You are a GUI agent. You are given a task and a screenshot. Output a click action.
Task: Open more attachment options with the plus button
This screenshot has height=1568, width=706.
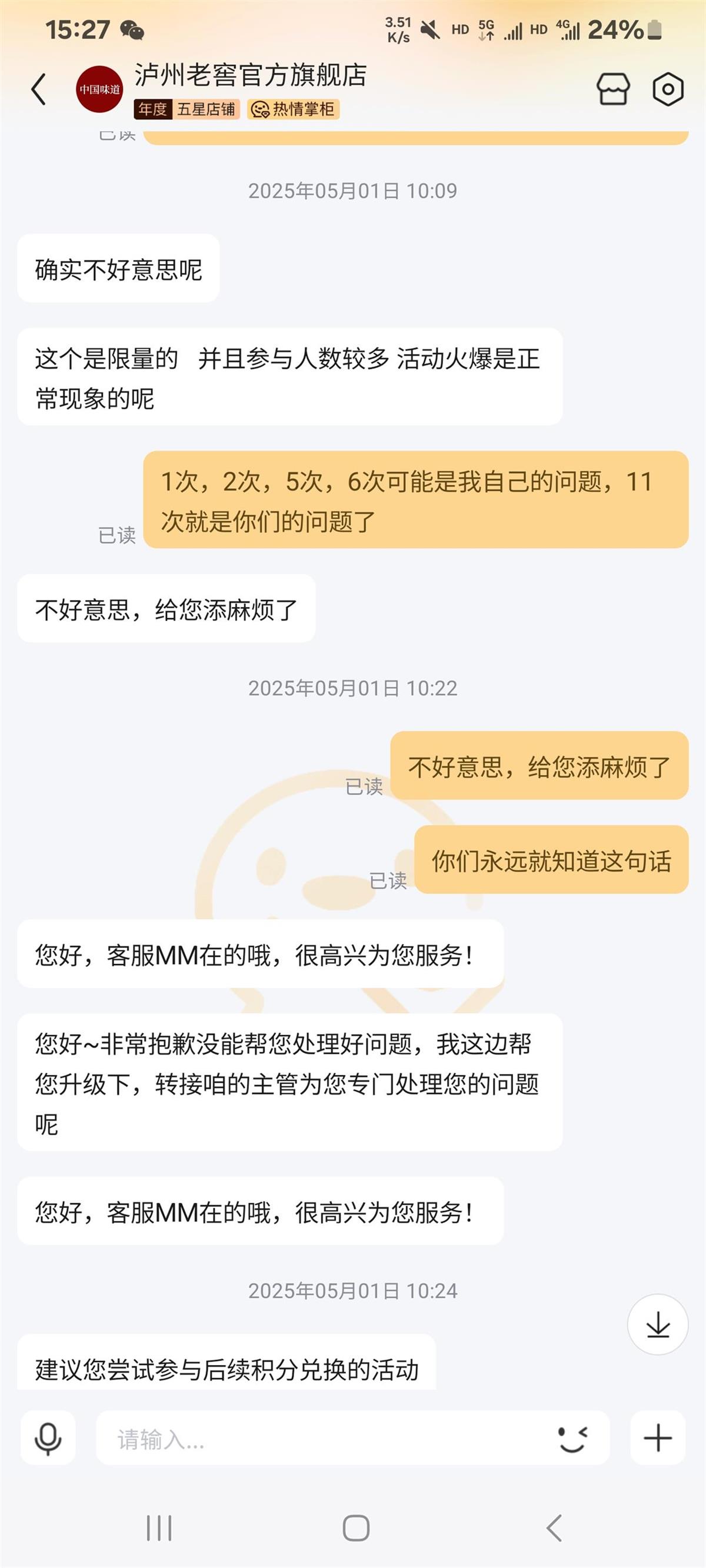658,1438
